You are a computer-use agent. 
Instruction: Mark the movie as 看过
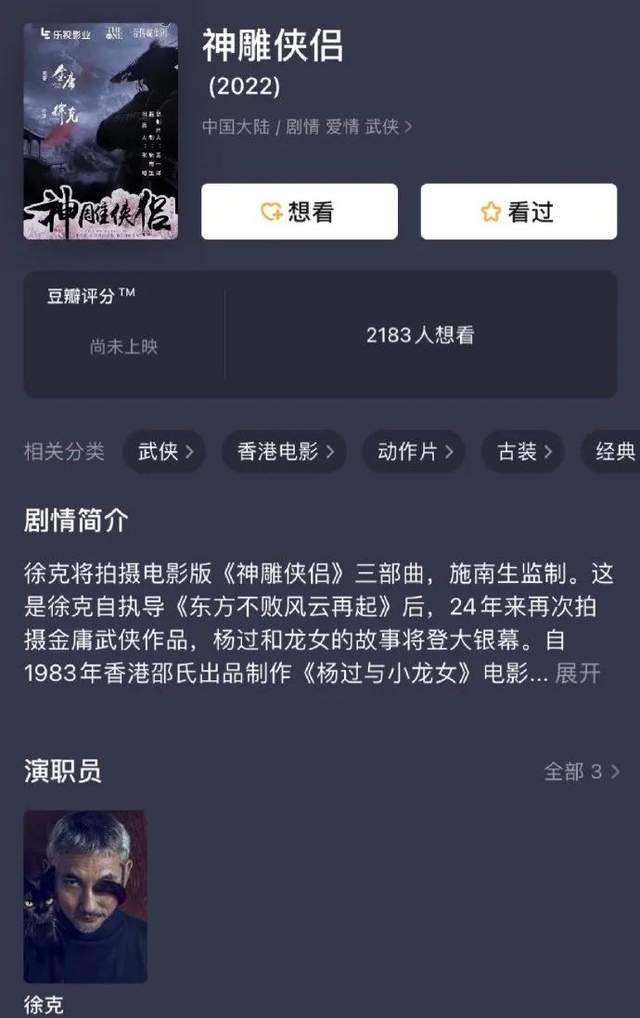point(518,212)
